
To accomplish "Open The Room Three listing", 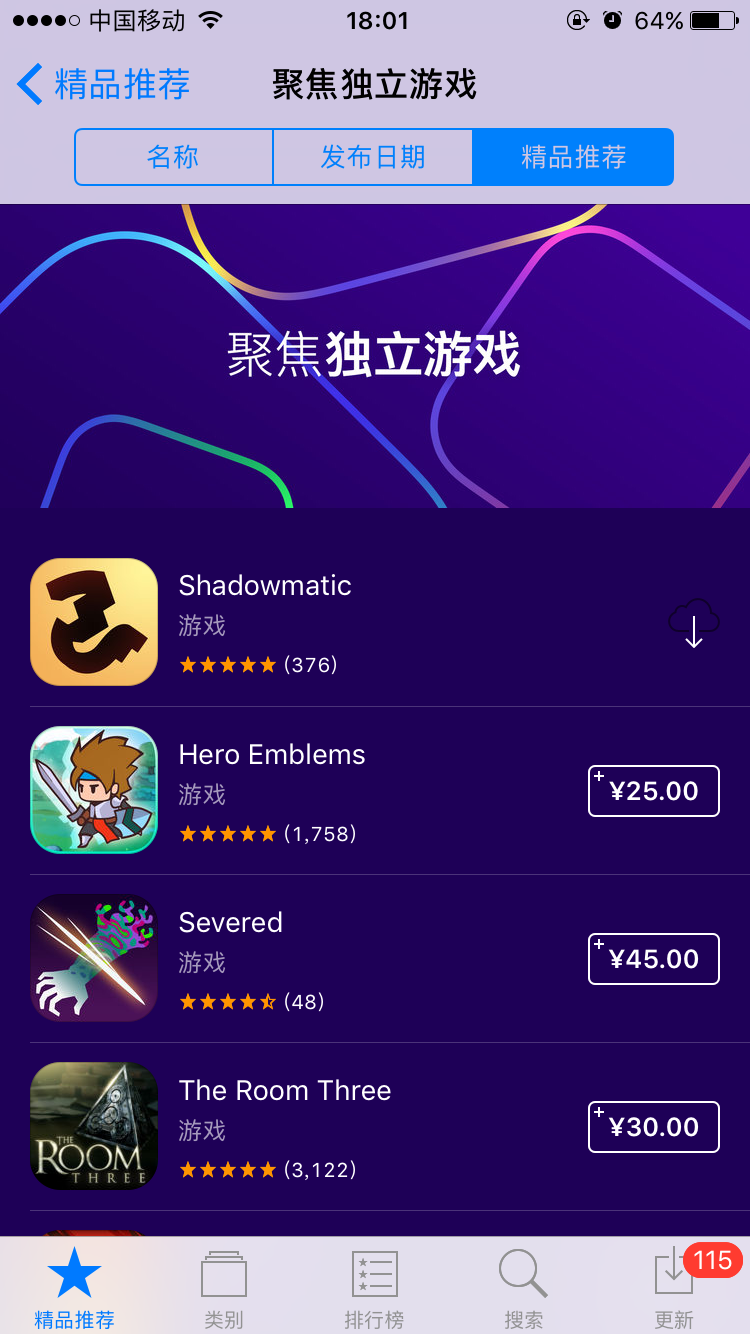I will point(284,1091).
